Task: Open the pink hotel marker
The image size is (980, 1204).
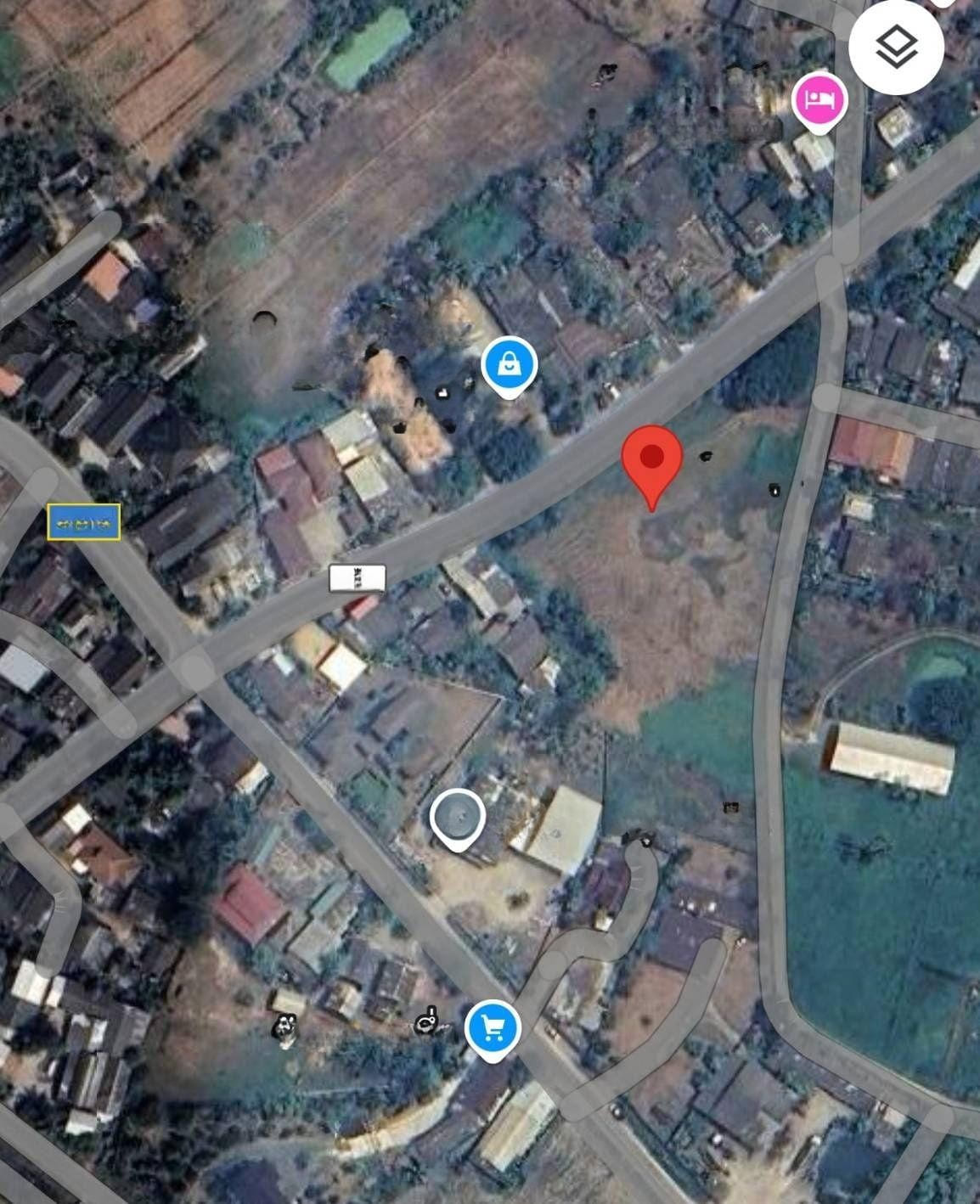Action: (x=819, y=100)
